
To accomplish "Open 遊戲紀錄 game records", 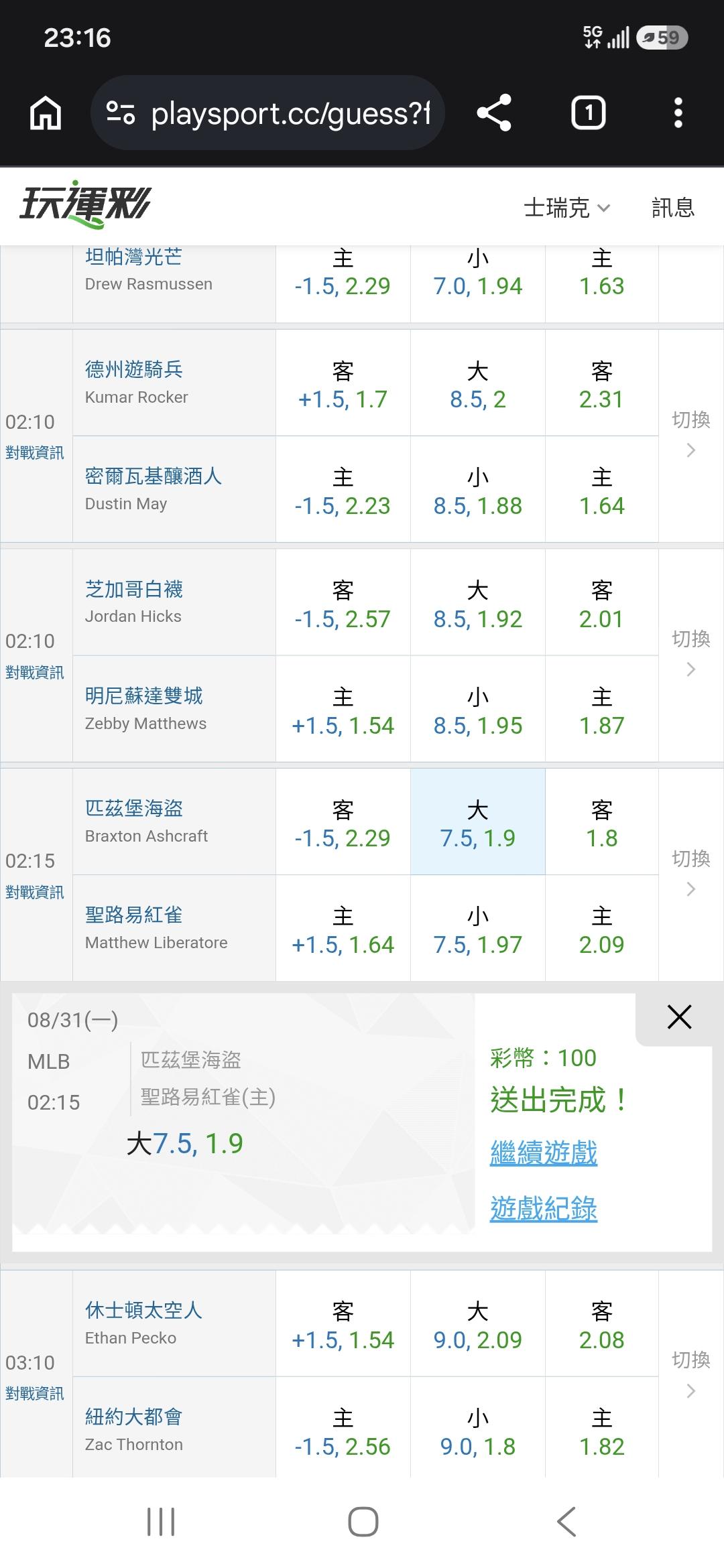I will tap(544, 1209).
